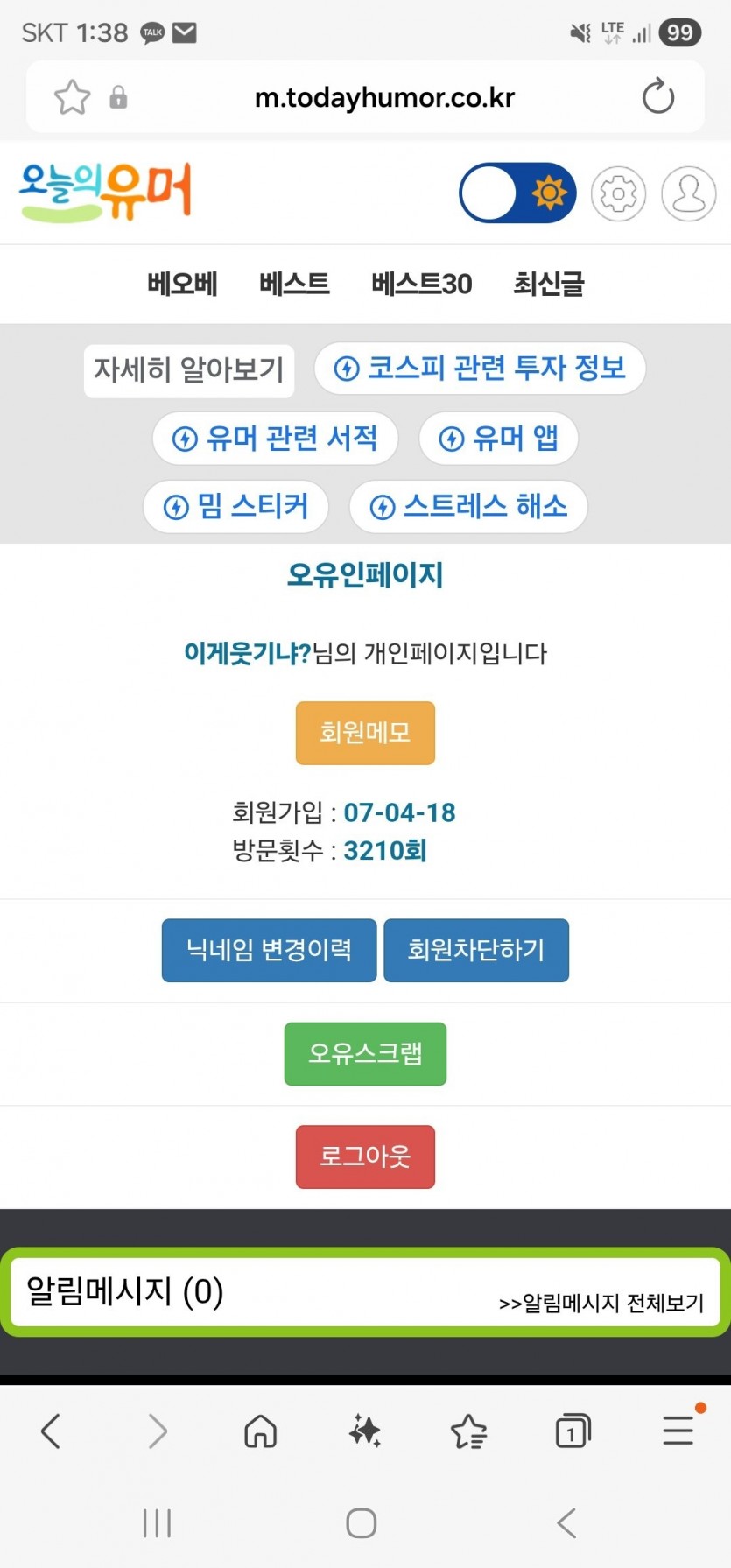Open the user profile icon
Viewport: 731px width, 1568px height.
click(x=688, y=193)
